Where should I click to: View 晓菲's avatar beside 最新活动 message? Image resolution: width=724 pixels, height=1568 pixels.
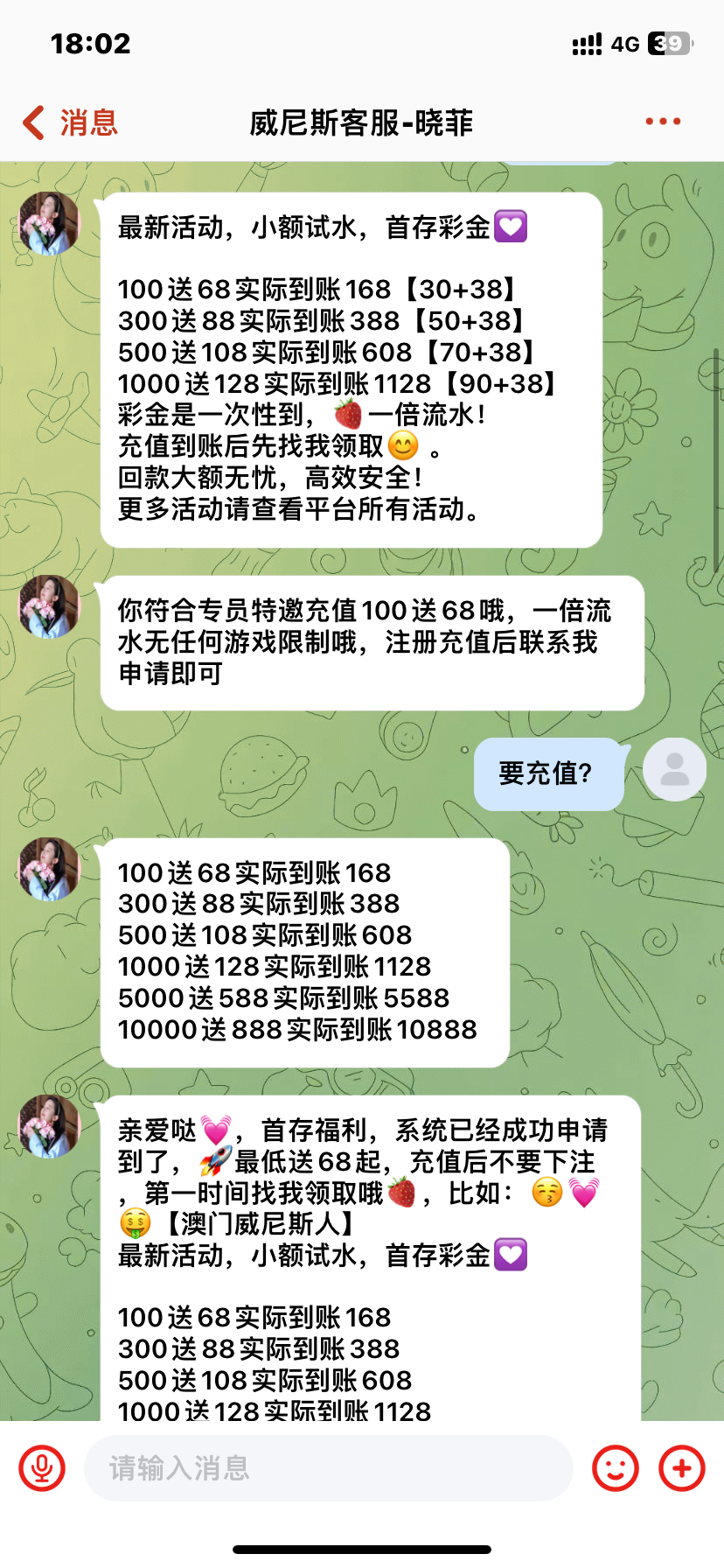49,224
